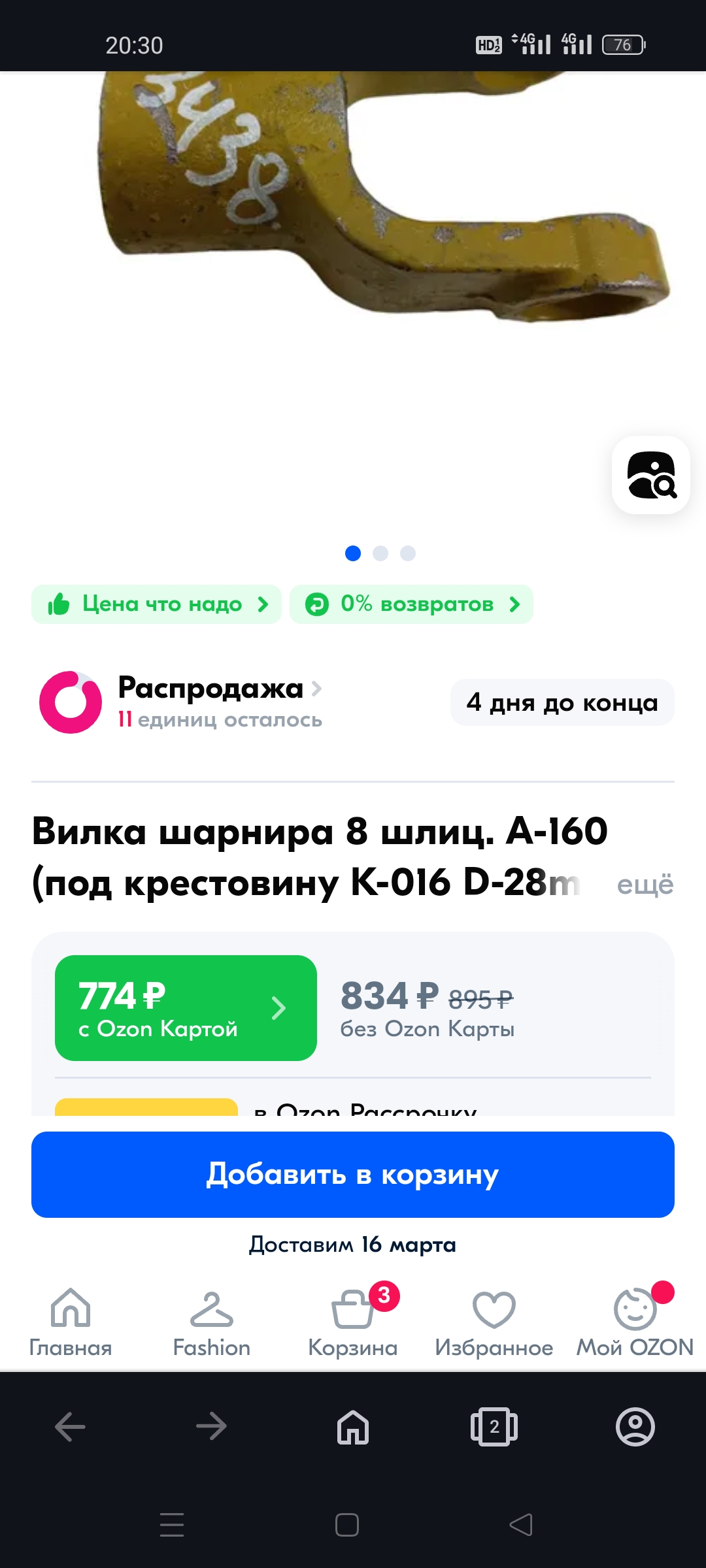This screenshot has height=1568, width=706.
Task: Switch to the Мой OZON tab
Action: point(635,1322)
